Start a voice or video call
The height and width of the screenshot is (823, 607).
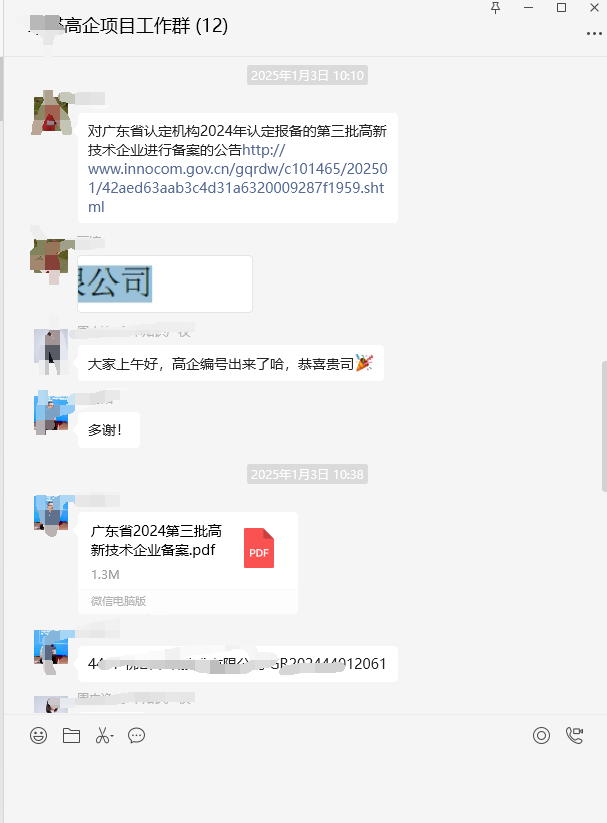click(574, 736)
